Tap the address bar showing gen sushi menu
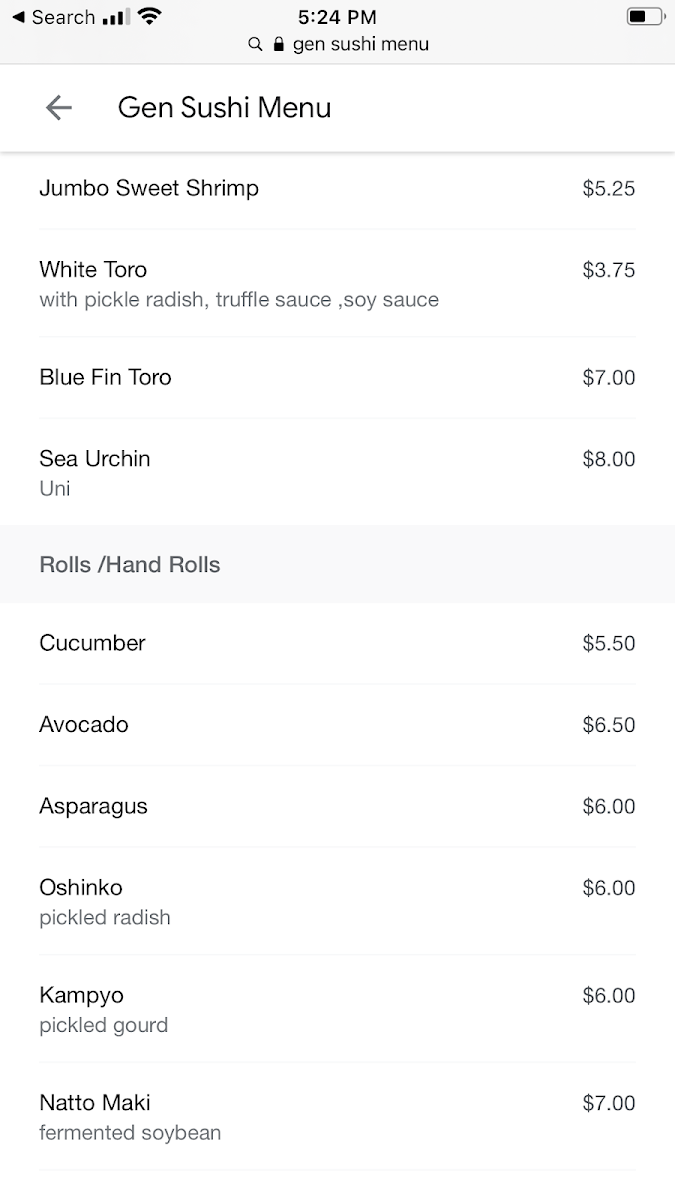The height and width of the screenshot is (1200, 675). point(338,44)
